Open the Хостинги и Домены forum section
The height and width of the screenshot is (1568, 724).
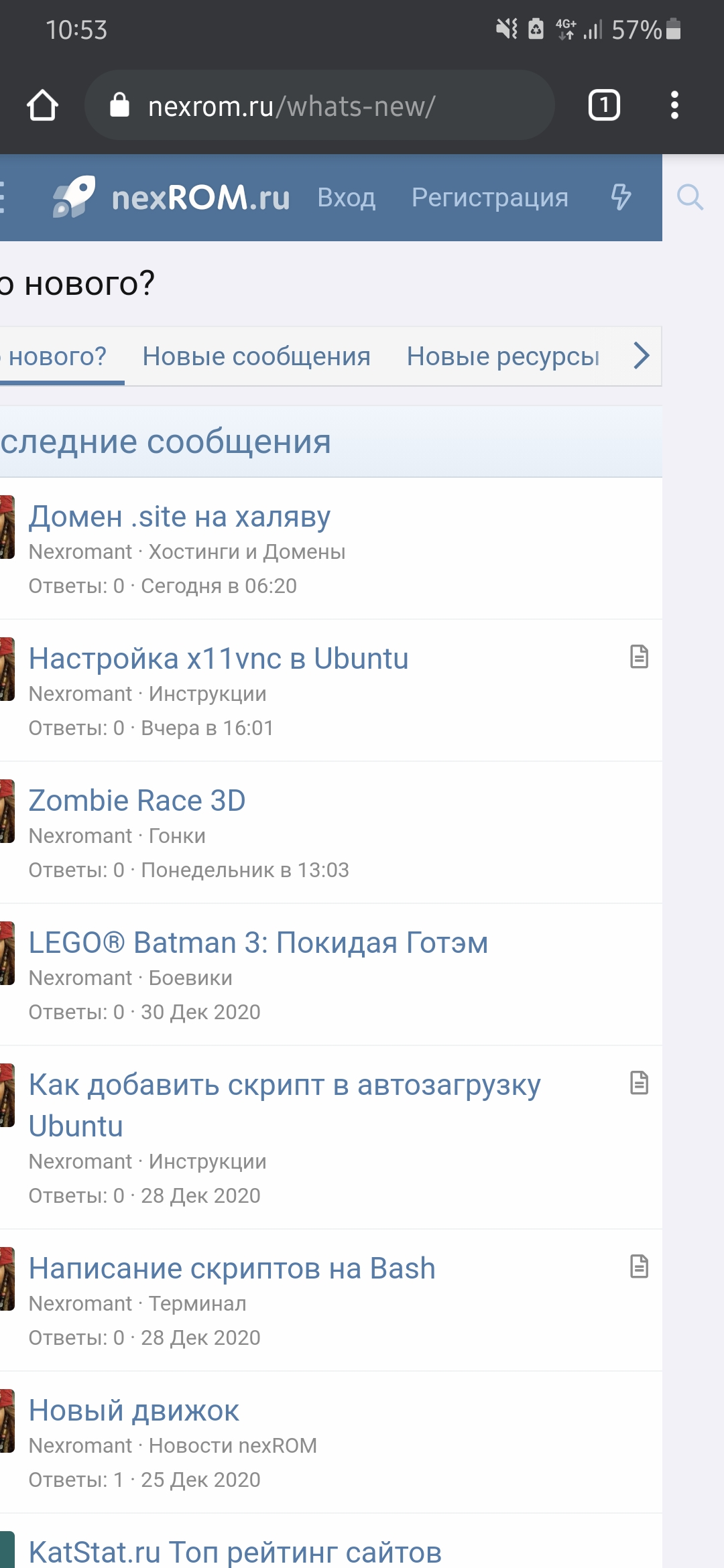click(247, 552)
